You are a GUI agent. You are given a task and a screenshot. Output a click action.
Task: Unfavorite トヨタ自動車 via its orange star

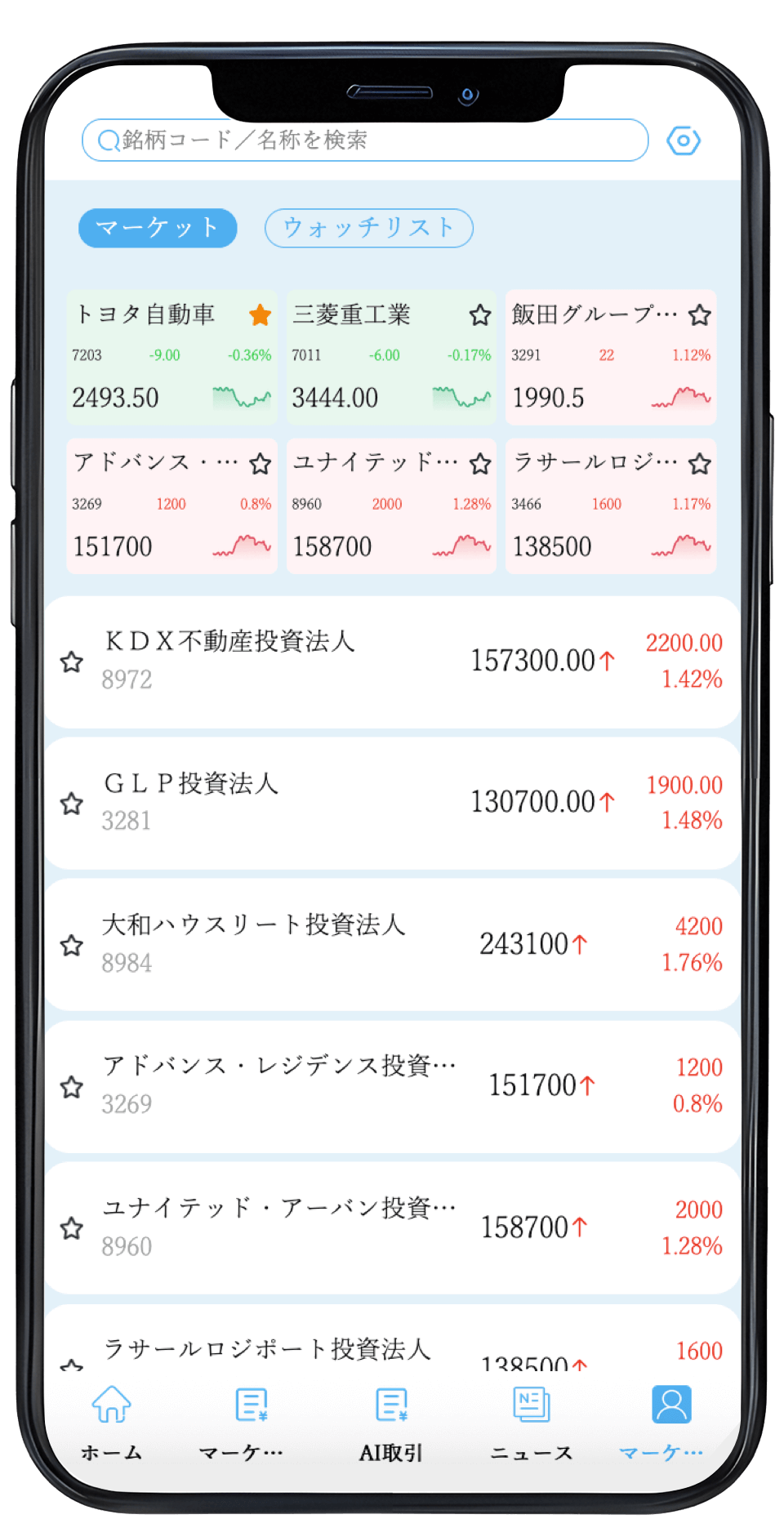pos(261,315)
